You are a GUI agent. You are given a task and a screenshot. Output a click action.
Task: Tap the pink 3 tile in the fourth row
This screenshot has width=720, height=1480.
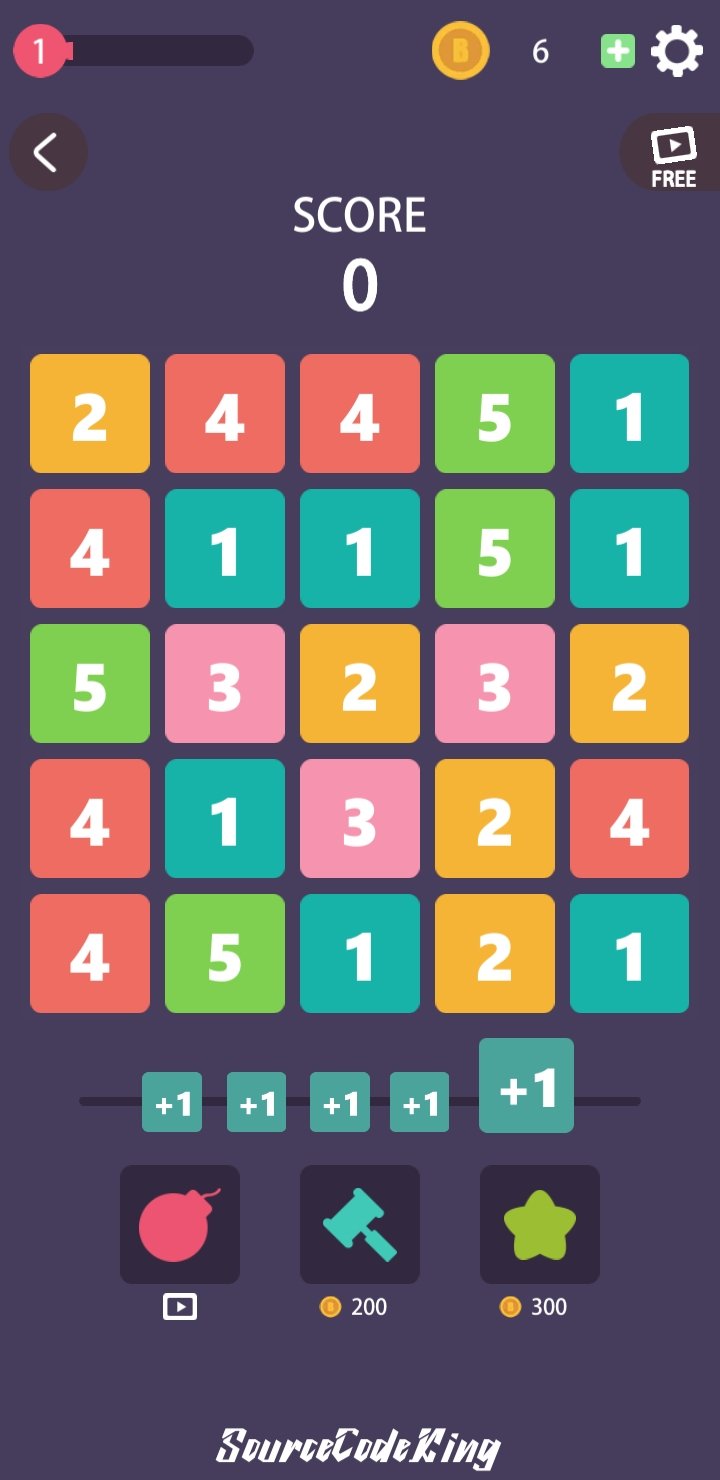coord(360,818)
